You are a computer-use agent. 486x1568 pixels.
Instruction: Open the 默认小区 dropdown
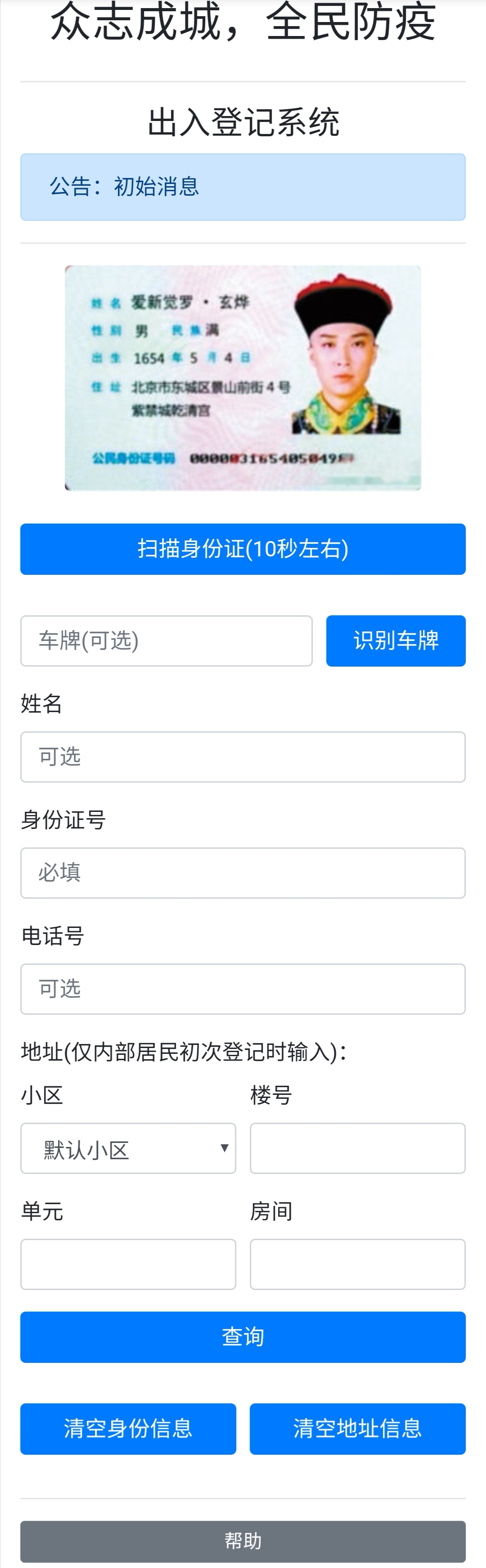(128, 1148)
